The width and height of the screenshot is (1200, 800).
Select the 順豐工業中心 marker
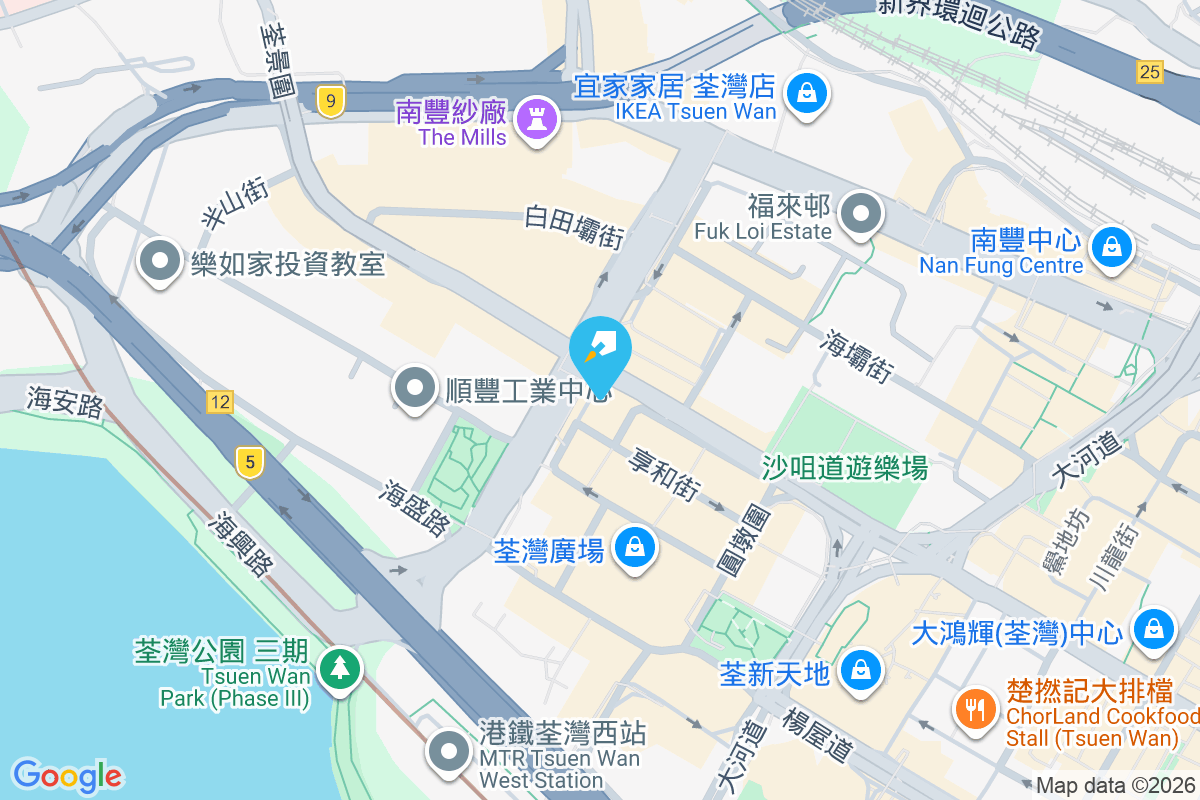[414, 387]
